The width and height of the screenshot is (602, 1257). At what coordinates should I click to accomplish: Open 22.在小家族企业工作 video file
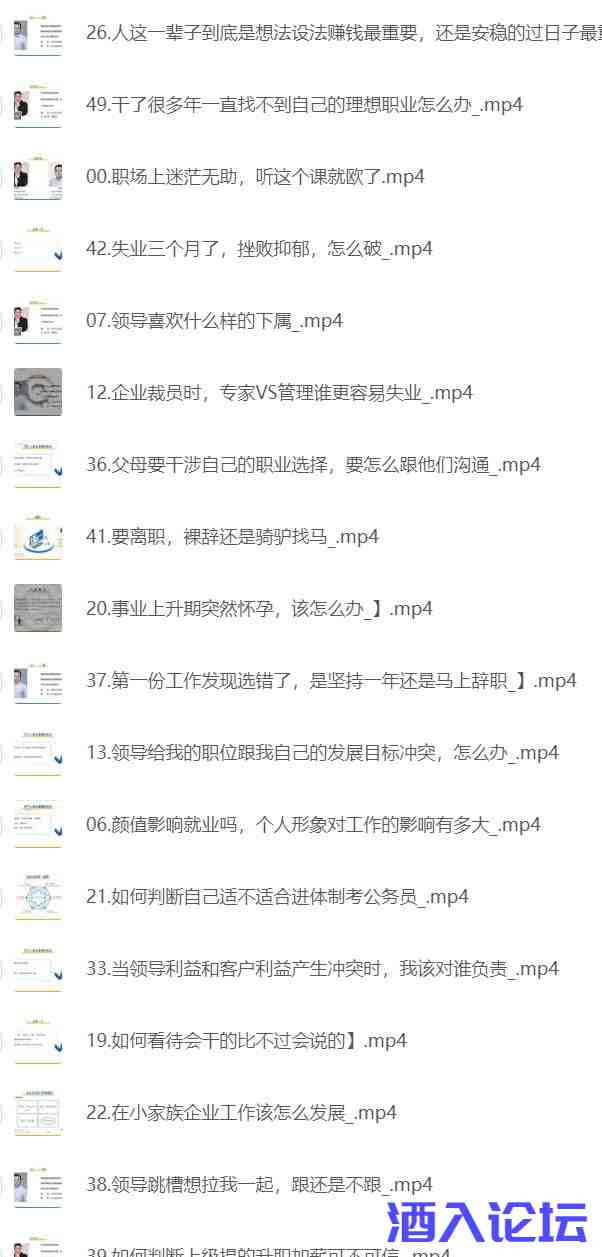click(x=241, y=1112)
